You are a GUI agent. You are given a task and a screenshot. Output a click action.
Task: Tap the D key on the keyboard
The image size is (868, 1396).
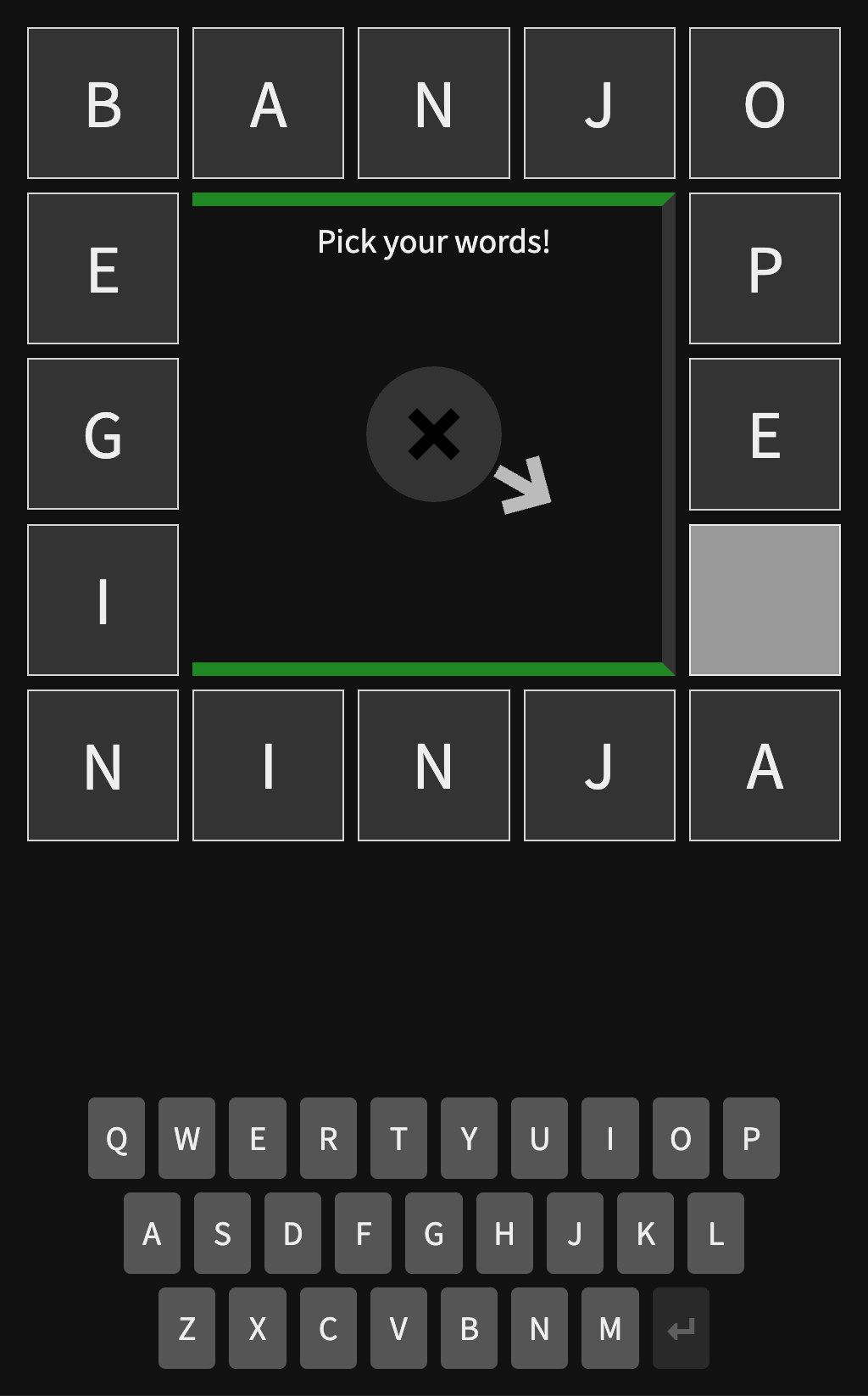(292, 1233)
